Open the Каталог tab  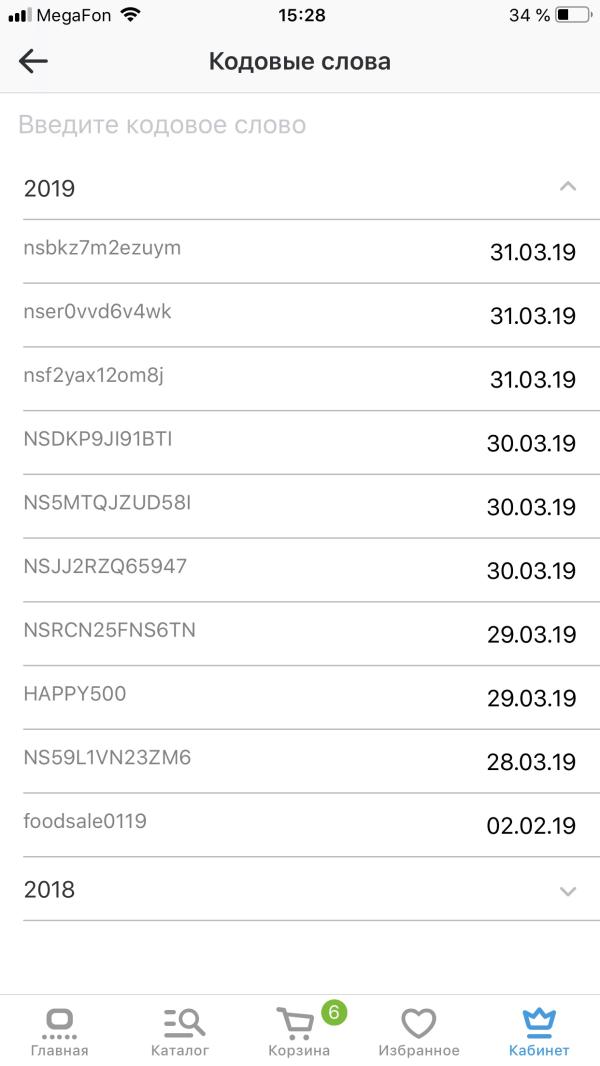[180, 1032]
